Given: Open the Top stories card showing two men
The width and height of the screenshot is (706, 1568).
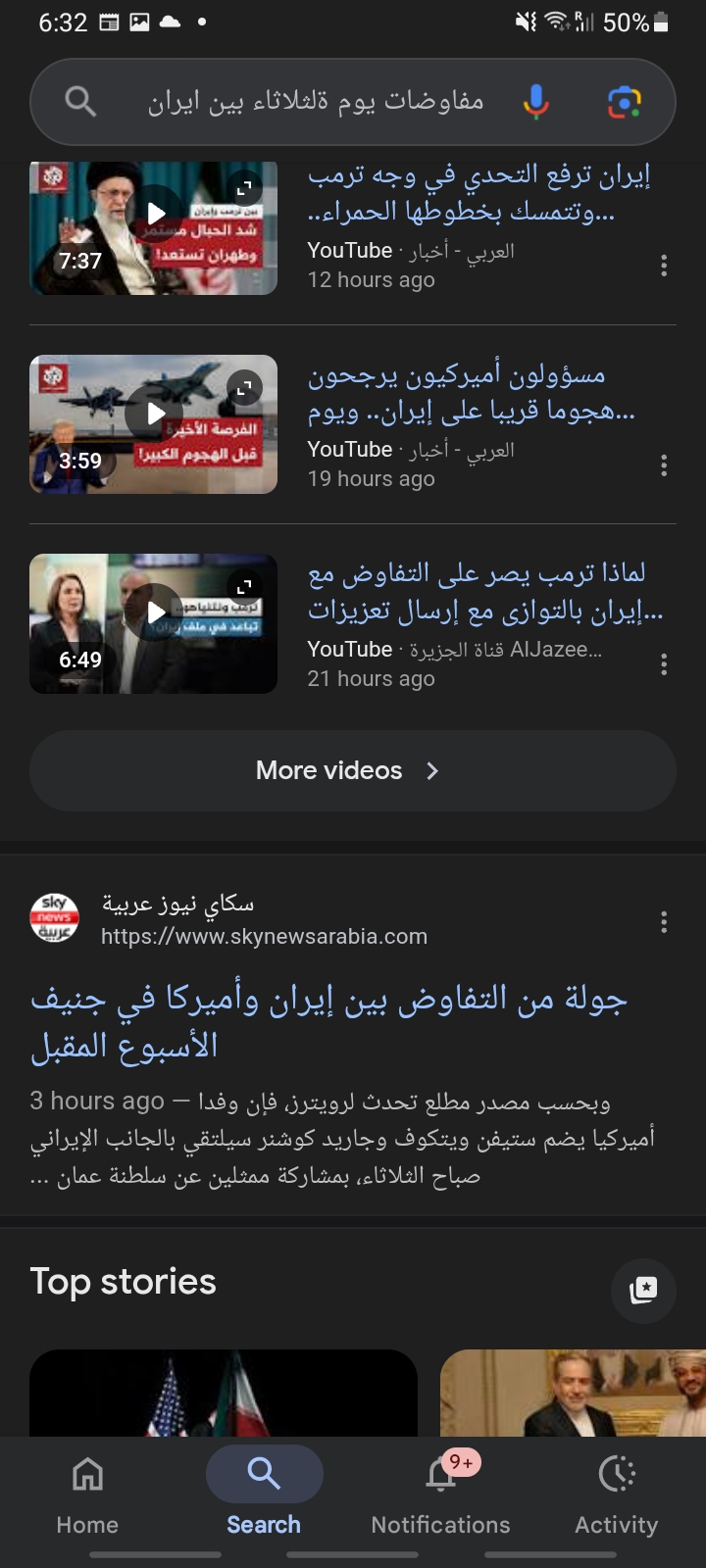Looking at the screenshot, I should coord(573,1393).
